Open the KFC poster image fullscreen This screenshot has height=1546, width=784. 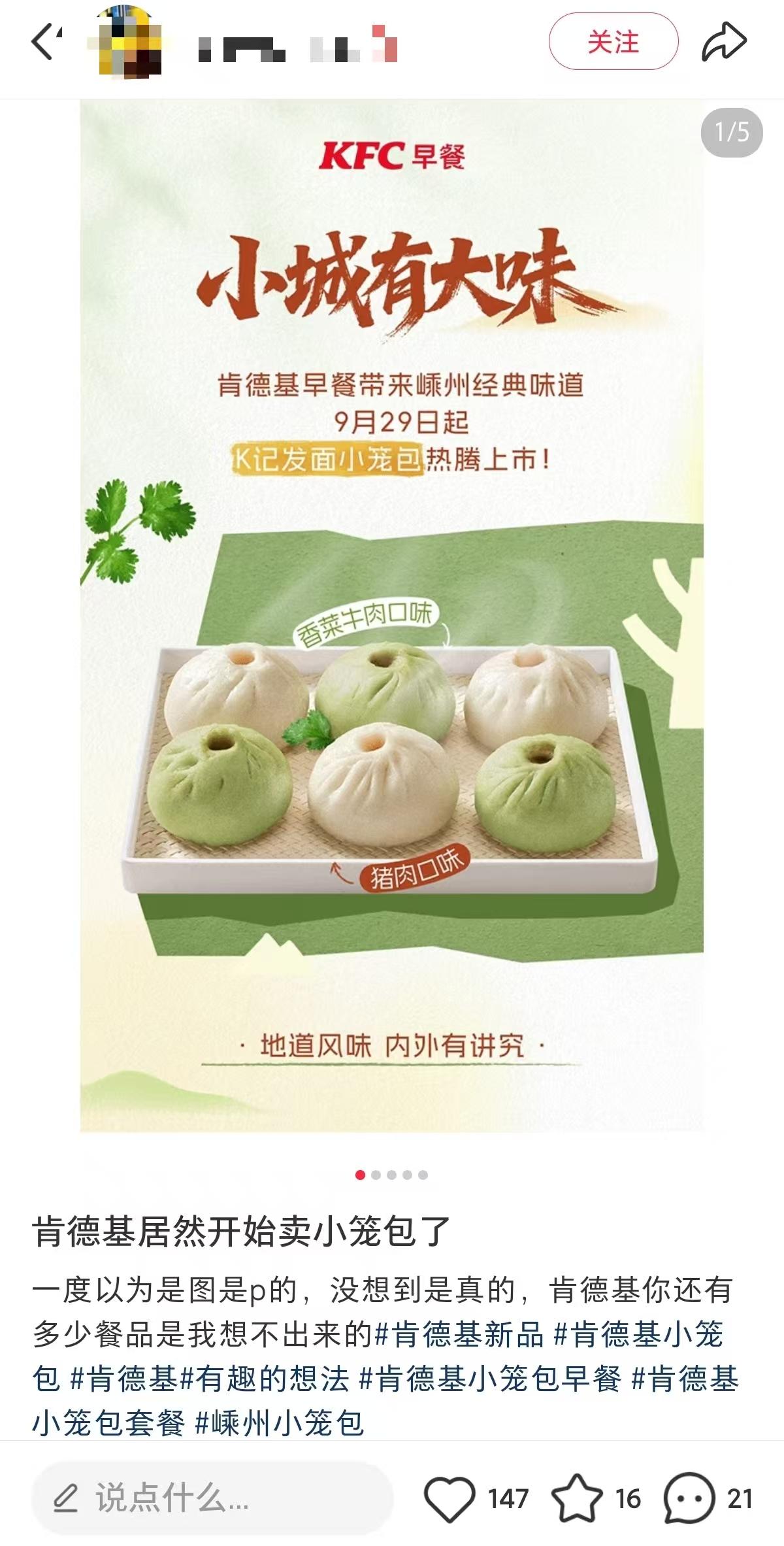tap(392, 614)
